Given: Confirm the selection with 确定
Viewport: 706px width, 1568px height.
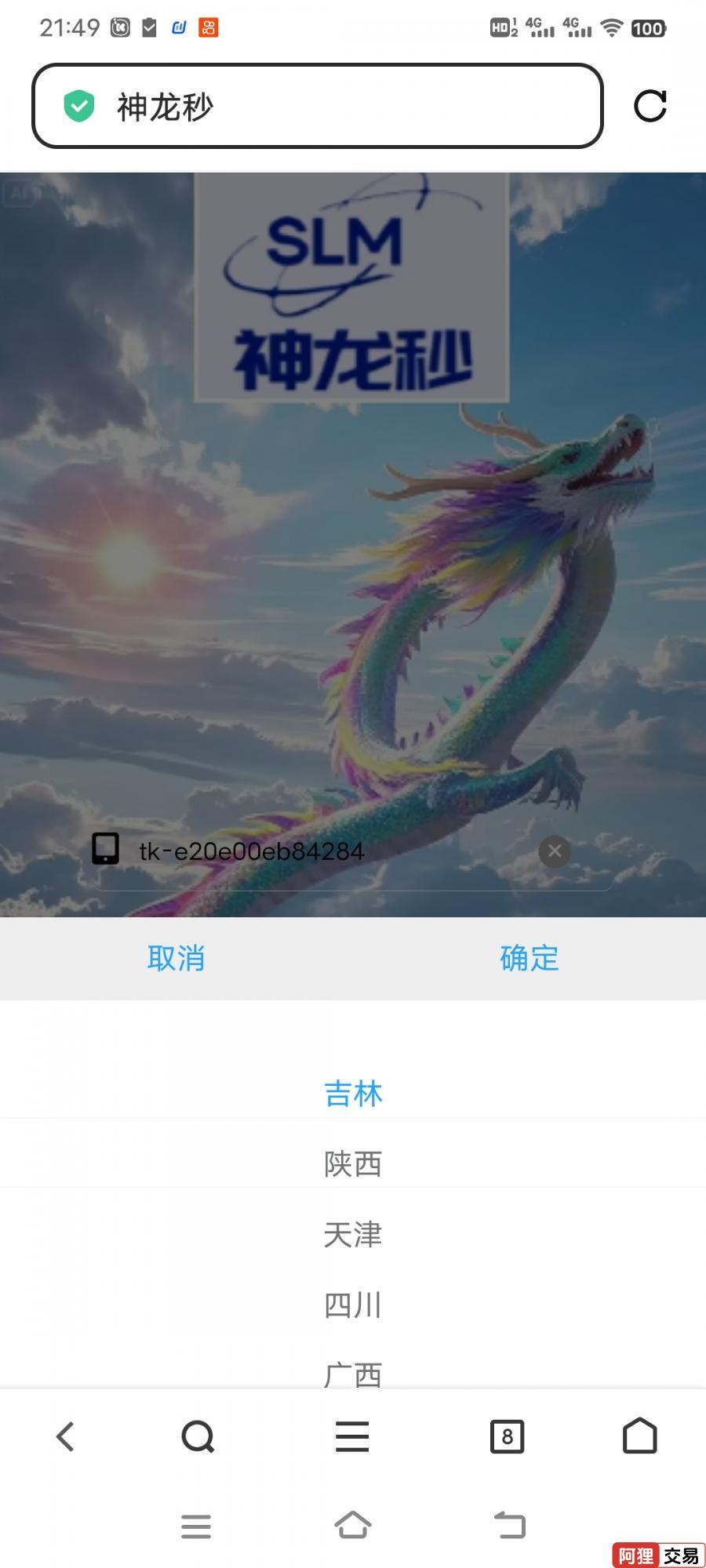Looking at the screenshot, I should click(529, 958).
